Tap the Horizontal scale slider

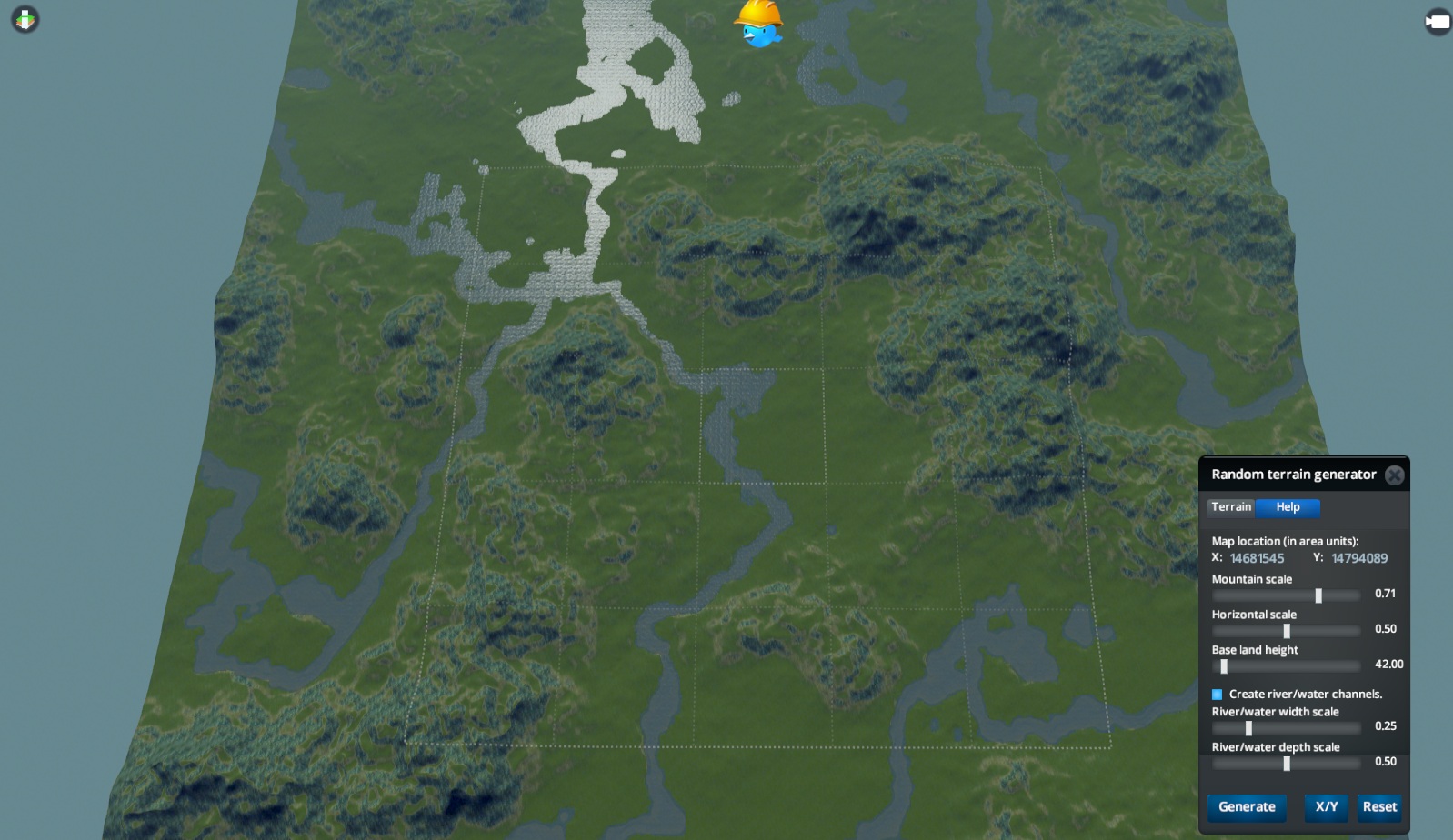coord(1287,631)
